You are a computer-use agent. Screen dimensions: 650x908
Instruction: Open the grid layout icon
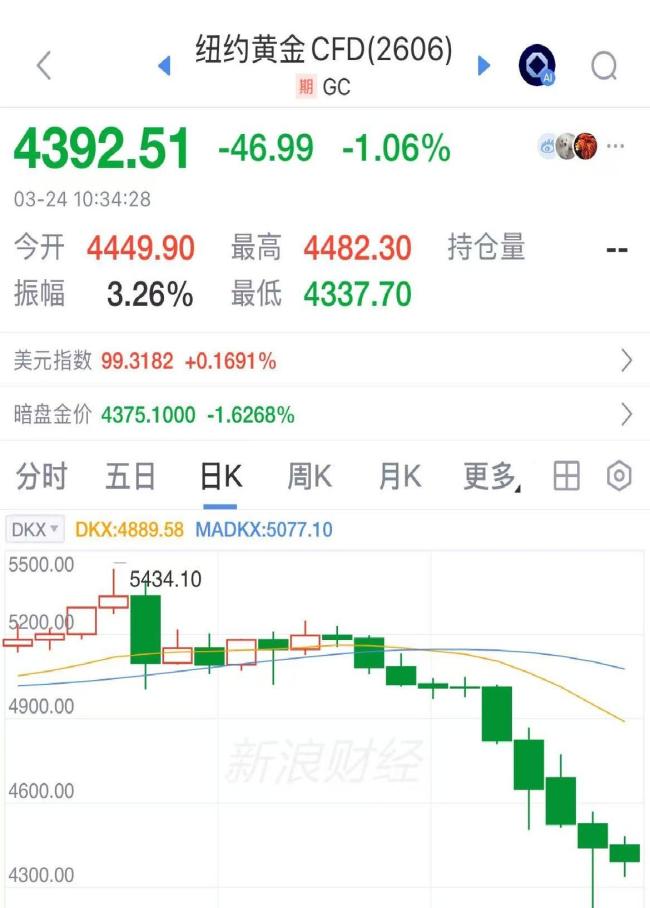[566, 477]
